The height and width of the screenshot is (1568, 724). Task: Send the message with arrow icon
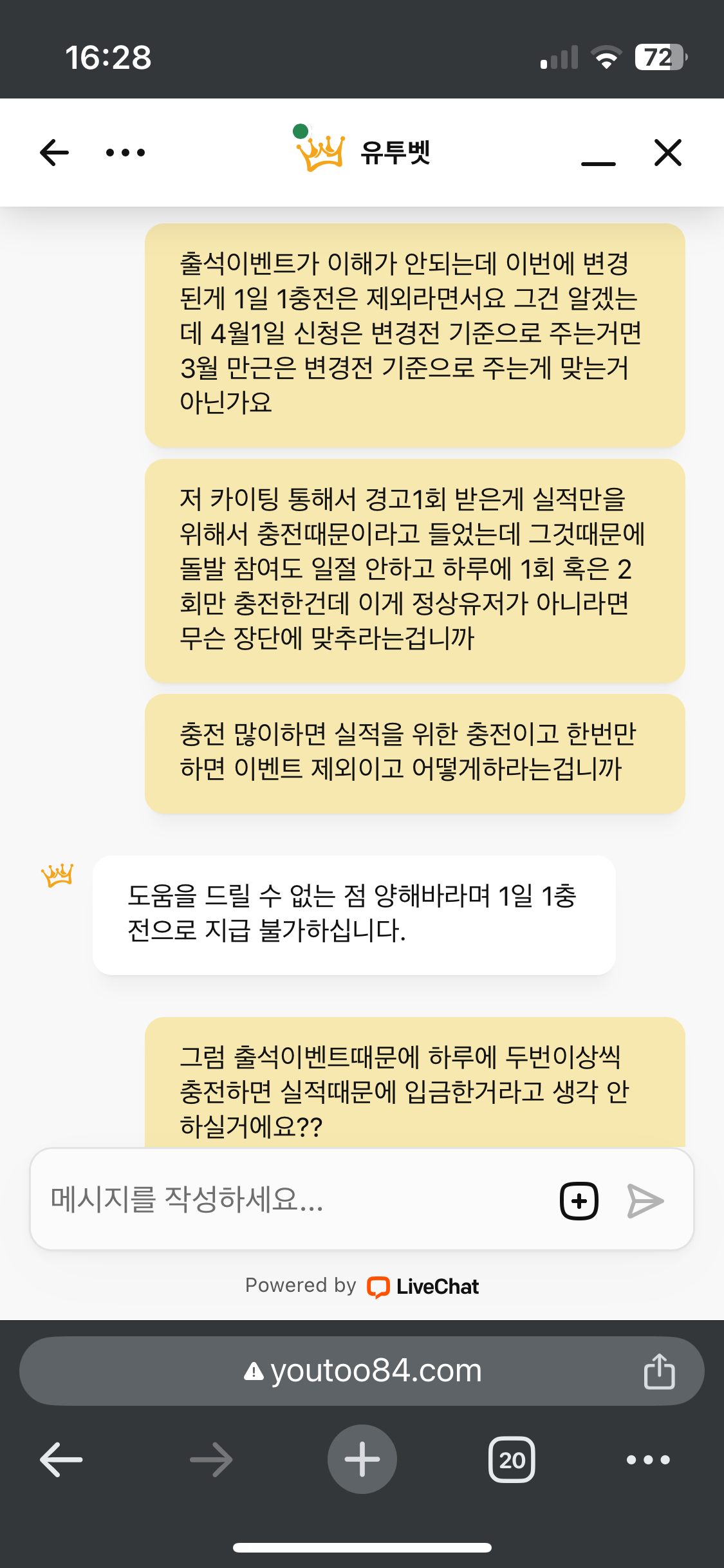pos(645,1200)
